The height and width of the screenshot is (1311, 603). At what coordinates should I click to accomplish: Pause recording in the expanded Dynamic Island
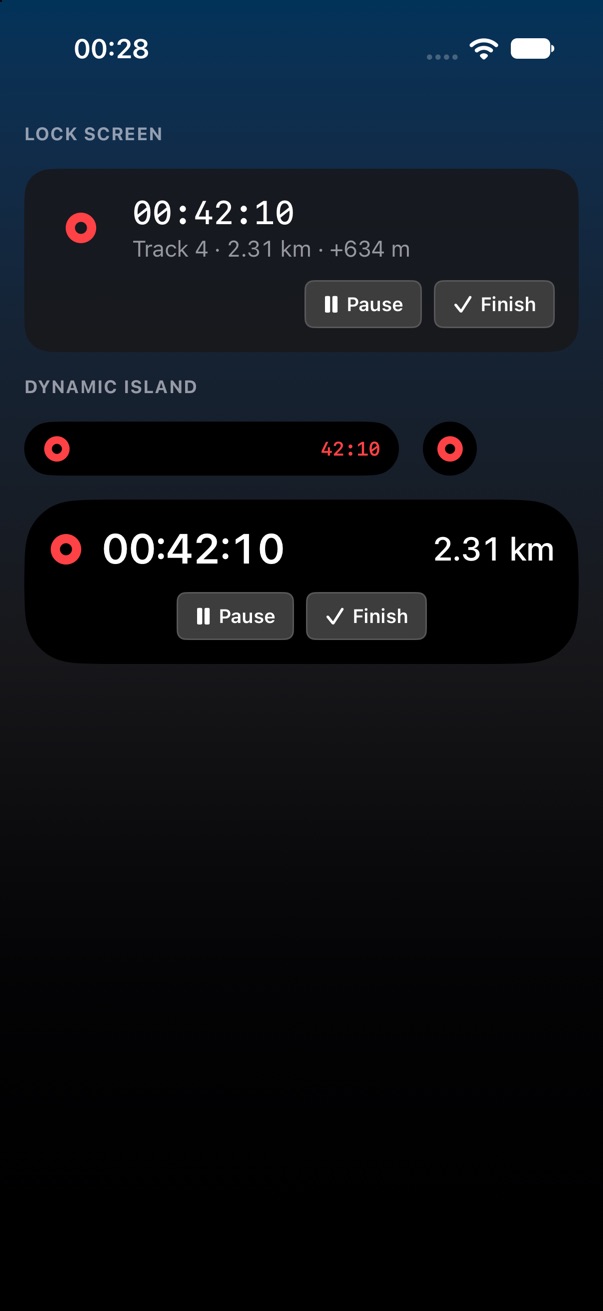point(235,616)
